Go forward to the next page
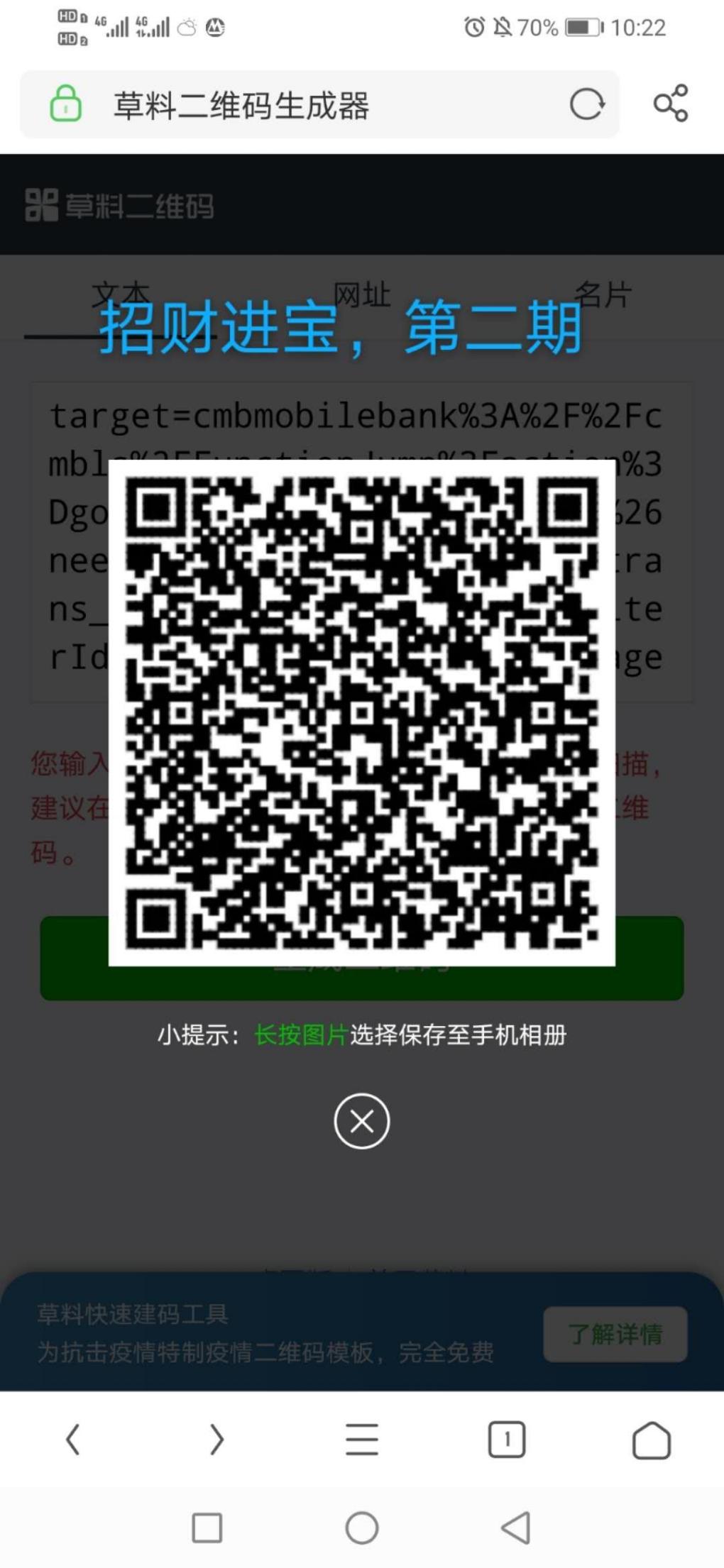This screenshot has height=1568, width=724. tap(217, 1440)
